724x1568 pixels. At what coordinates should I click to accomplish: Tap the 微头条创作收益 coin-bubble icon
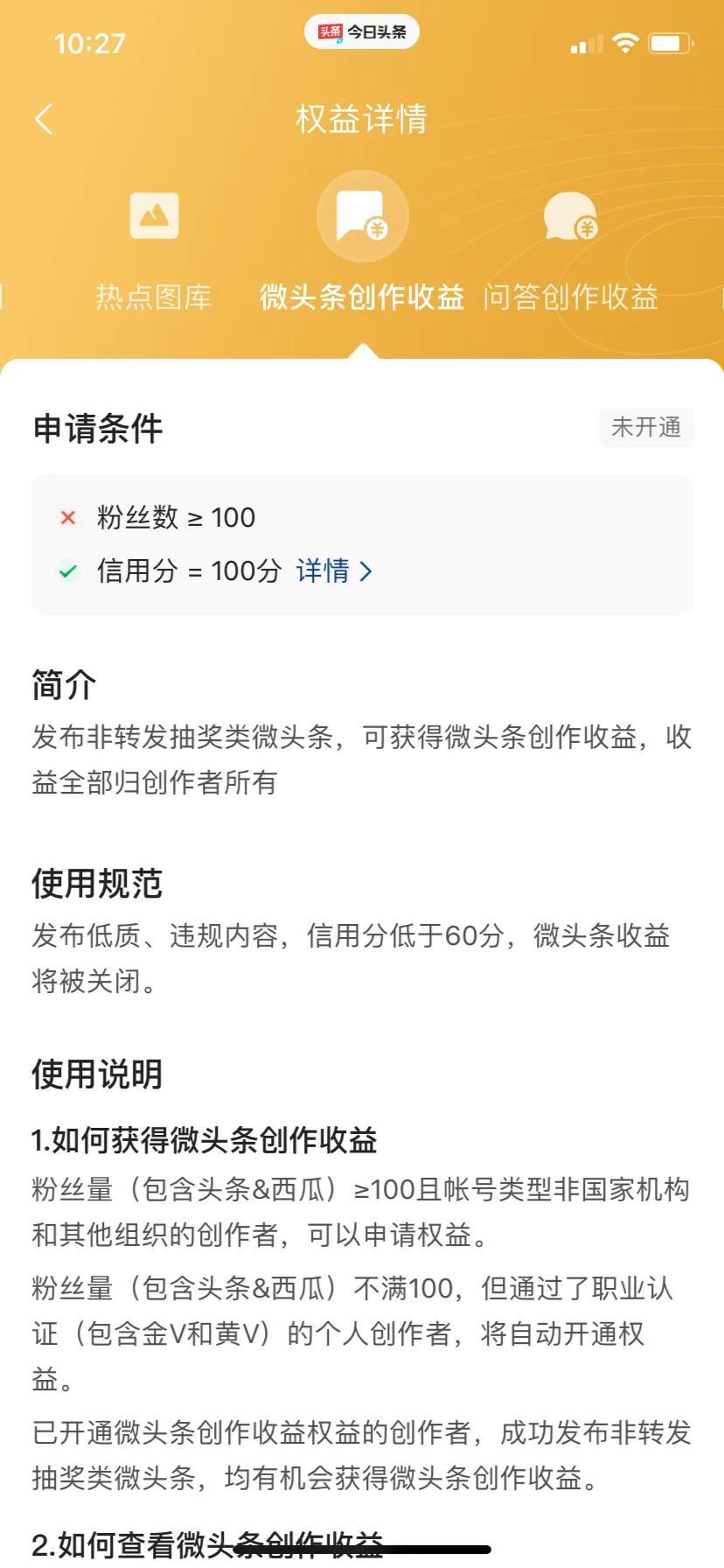point(363,215)
